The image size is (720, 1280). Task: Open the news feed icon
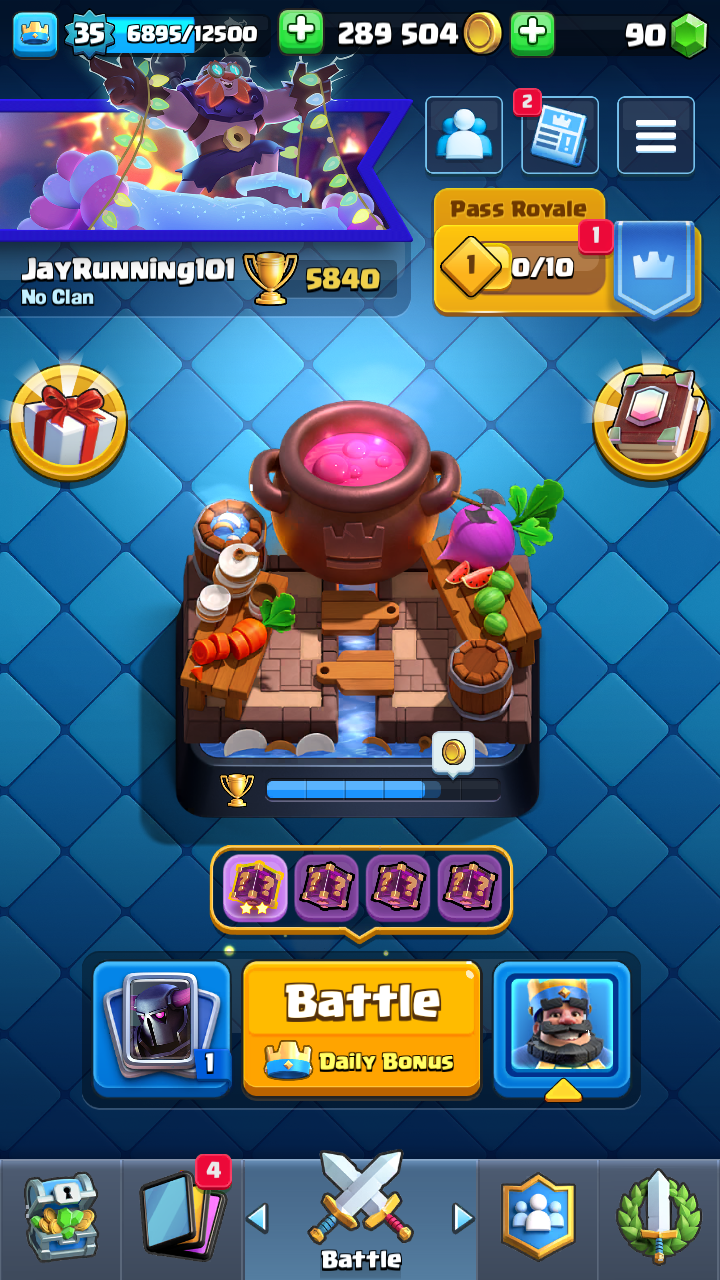560,135
